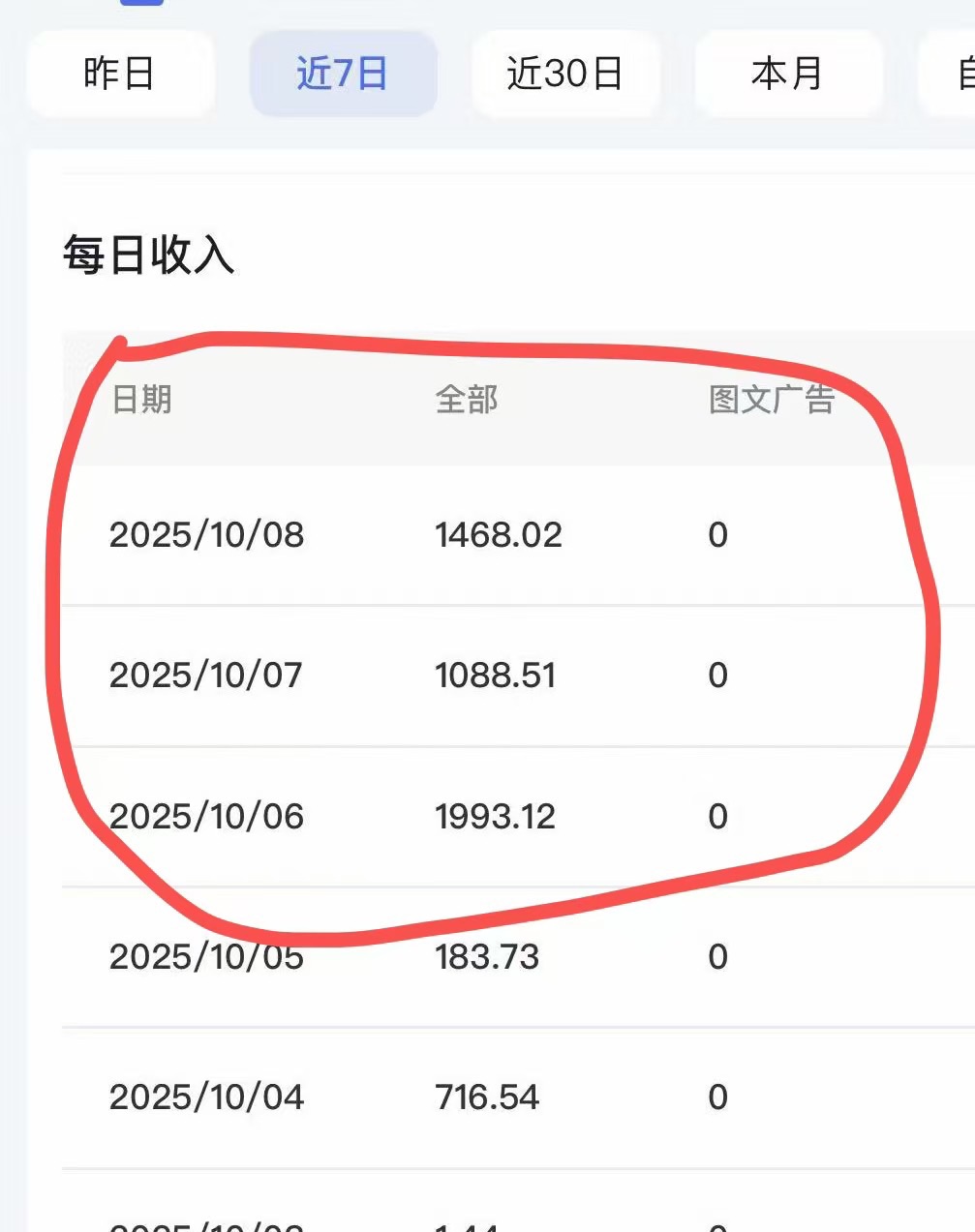Open details for 2025/10/07
This screenshot has height=1232, width=975.
point(206,676)
